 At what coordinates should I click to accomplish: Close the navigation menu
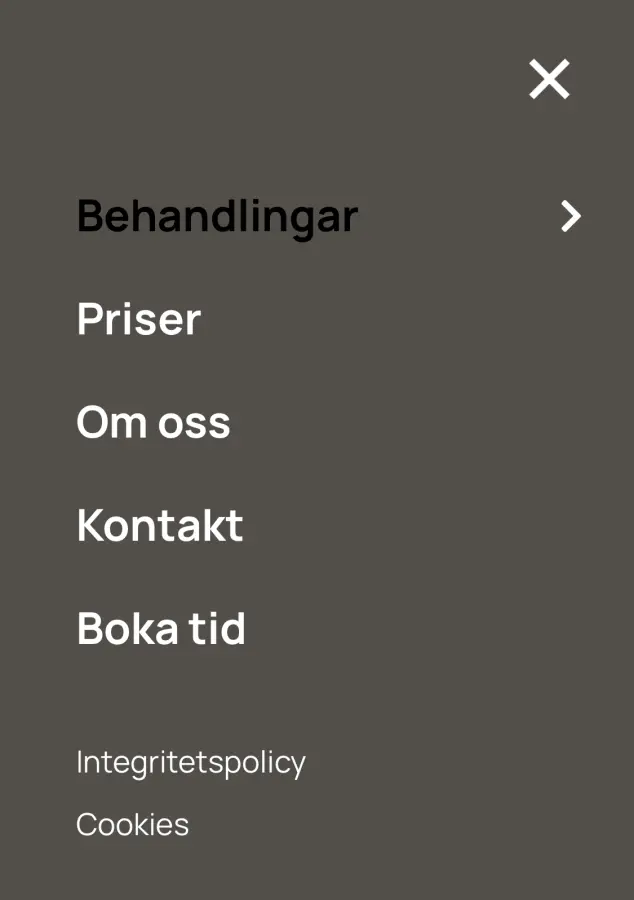549,79
